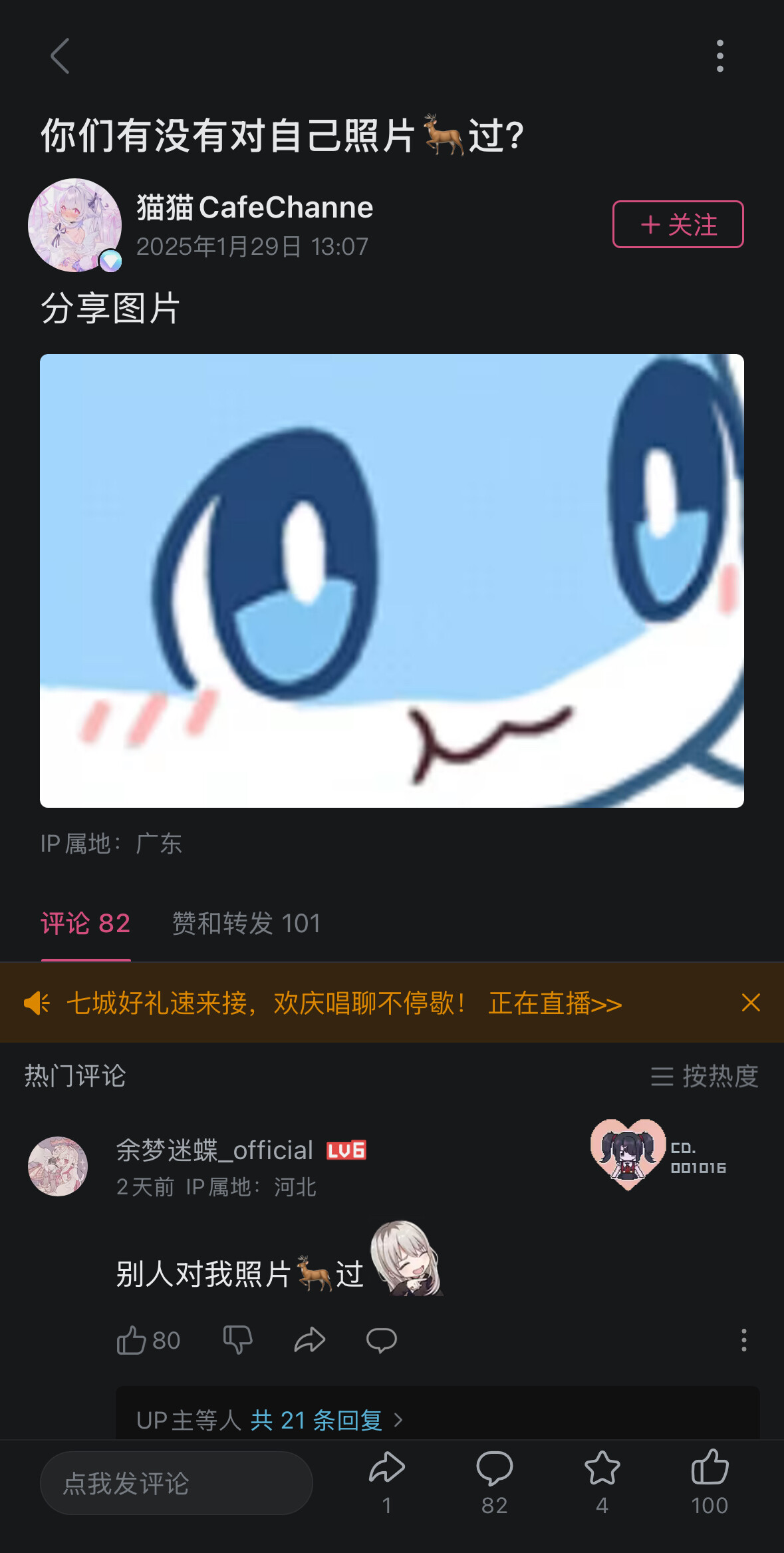Switch to the 赞和转发 101 tab

click(x=246, y=924)
